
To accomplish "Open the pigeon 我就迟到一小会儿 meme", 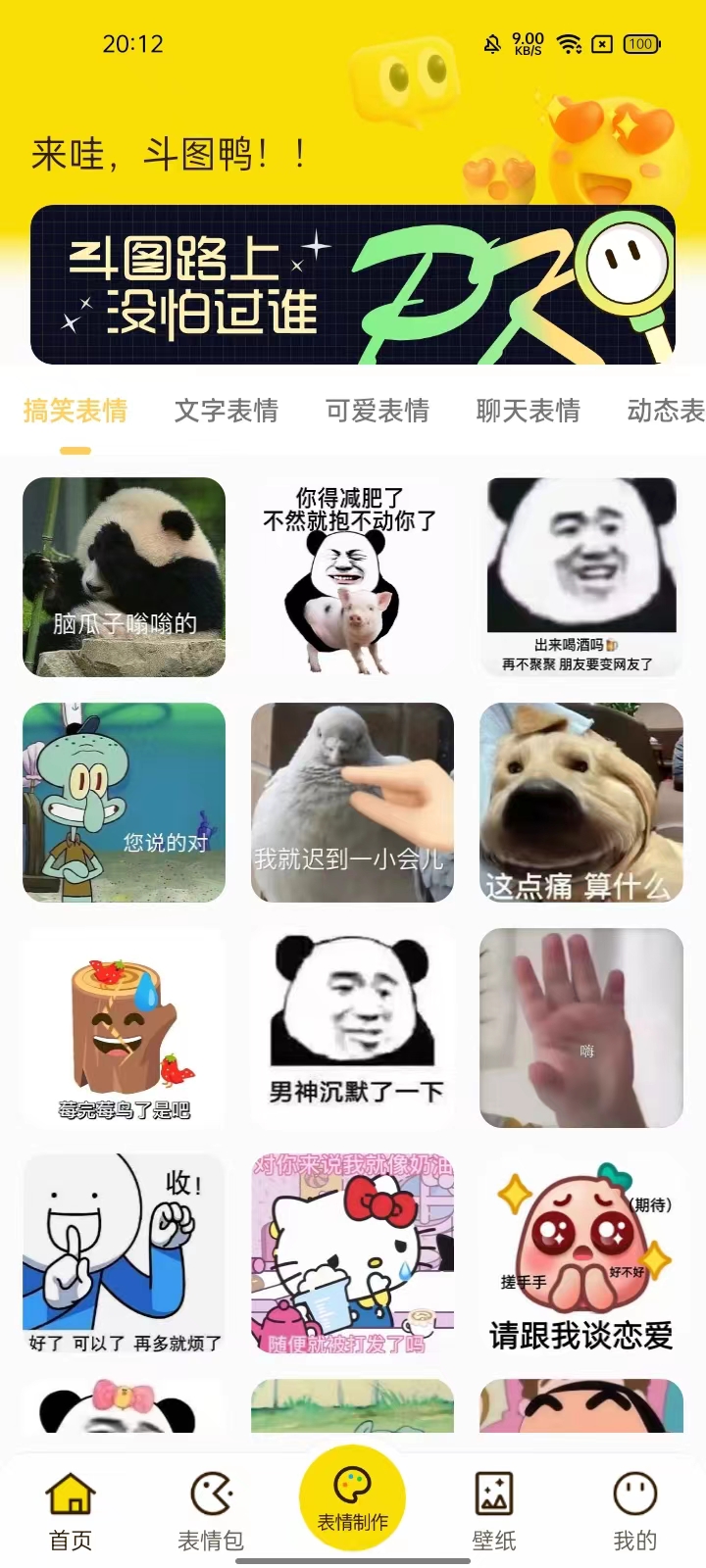I will (x=352, y=802).
